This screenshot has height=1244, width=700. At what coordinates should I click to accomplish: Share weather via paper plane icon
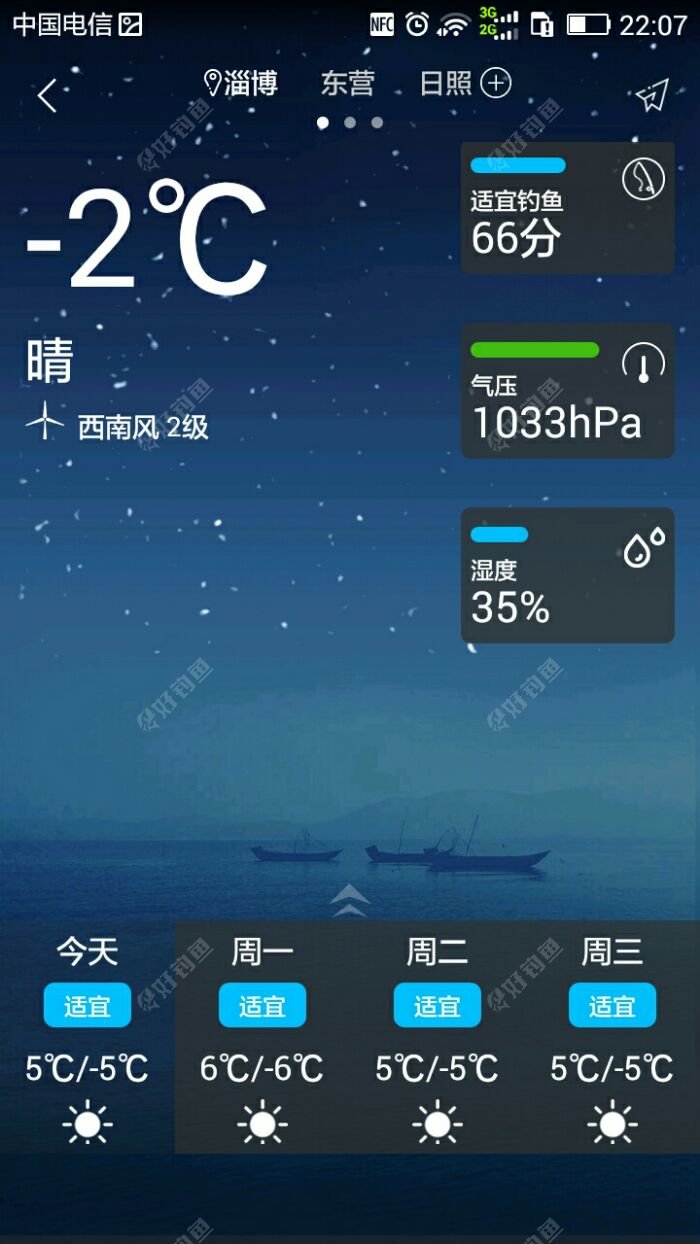click(x=651, y=95)
